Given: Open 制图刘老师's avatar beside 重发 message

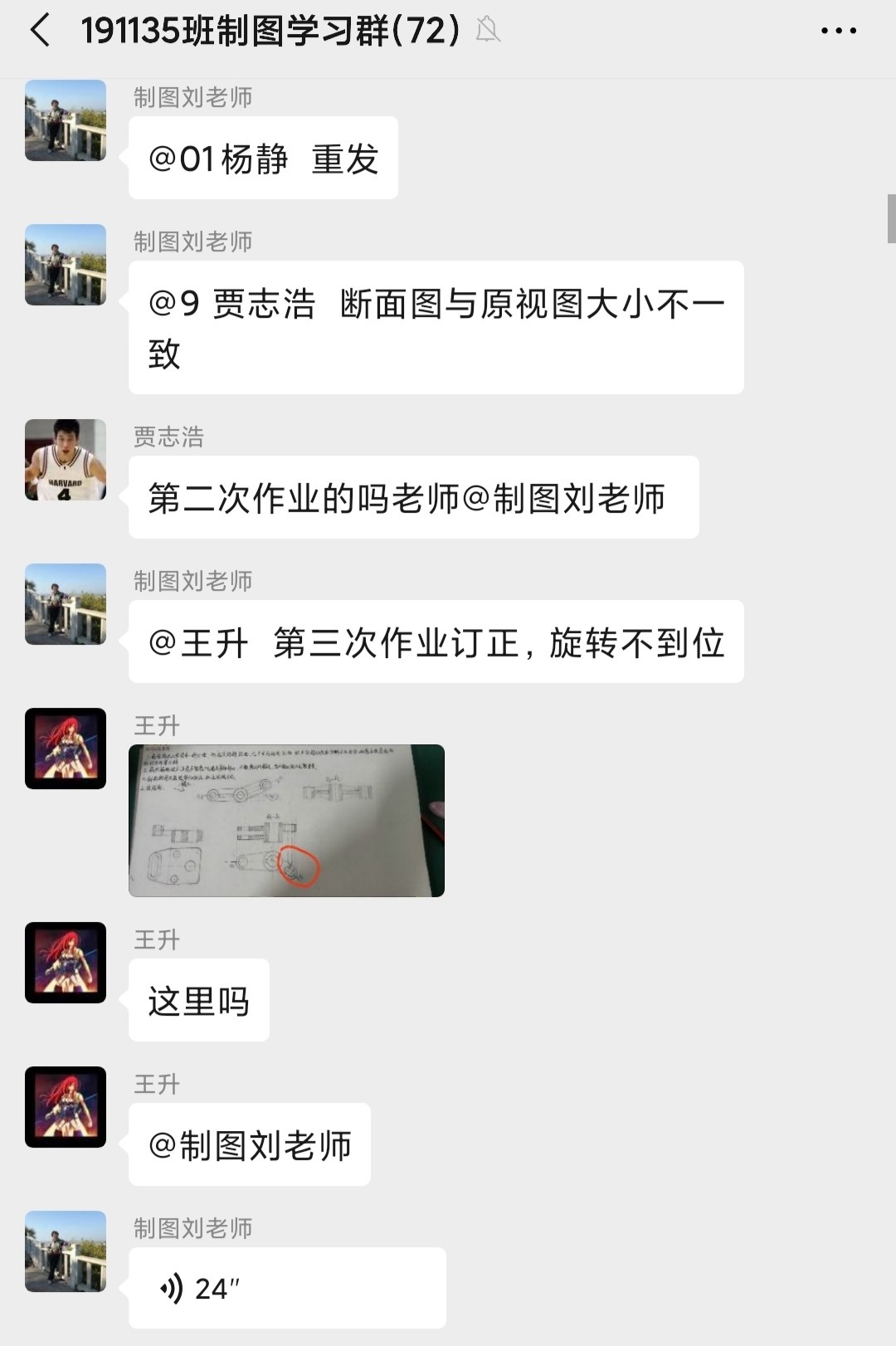Looking at the screenshot, I should tap(66, 120).
